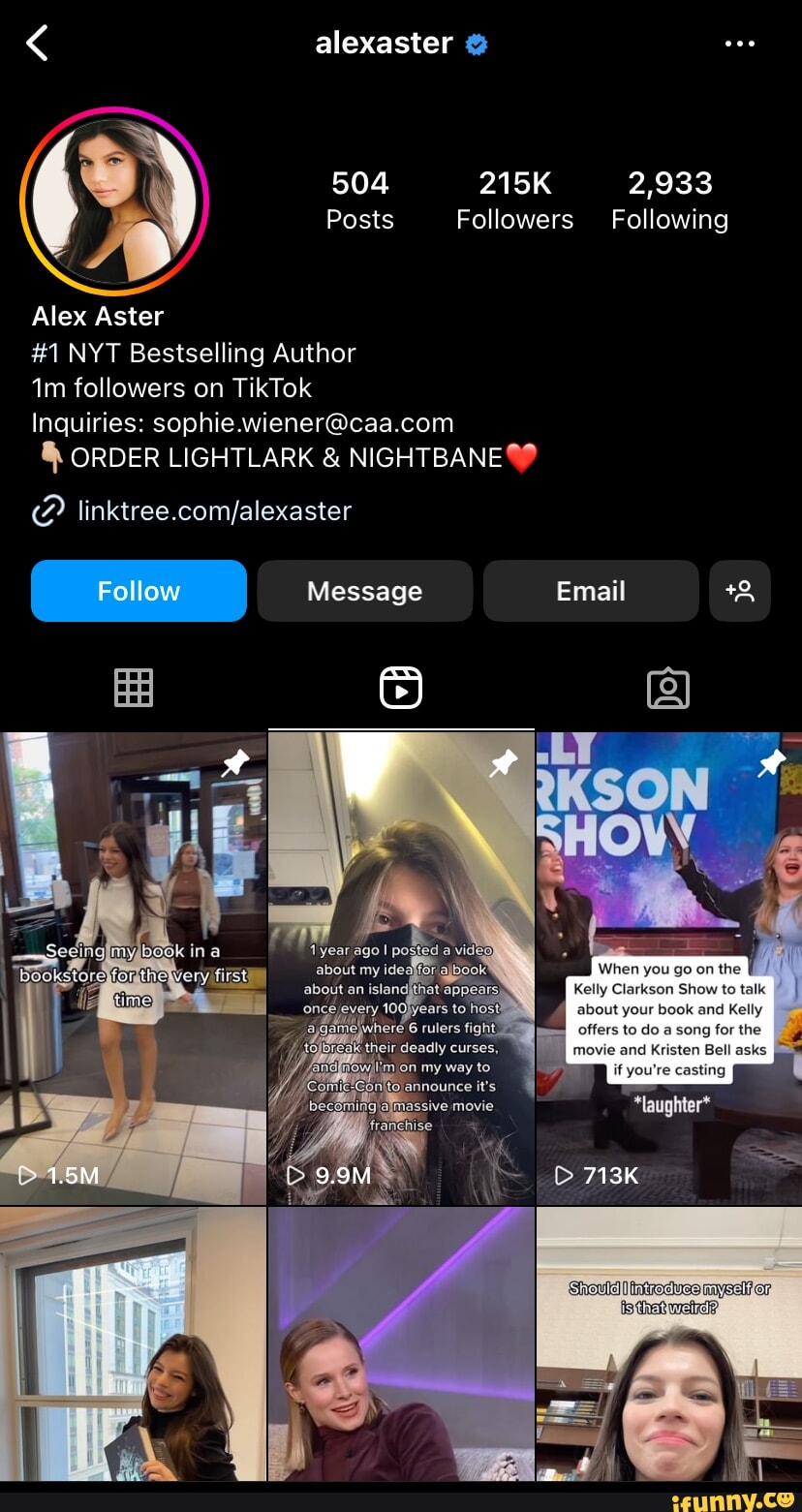Tap the back arrow to leave profile

(x=36, y=43)
